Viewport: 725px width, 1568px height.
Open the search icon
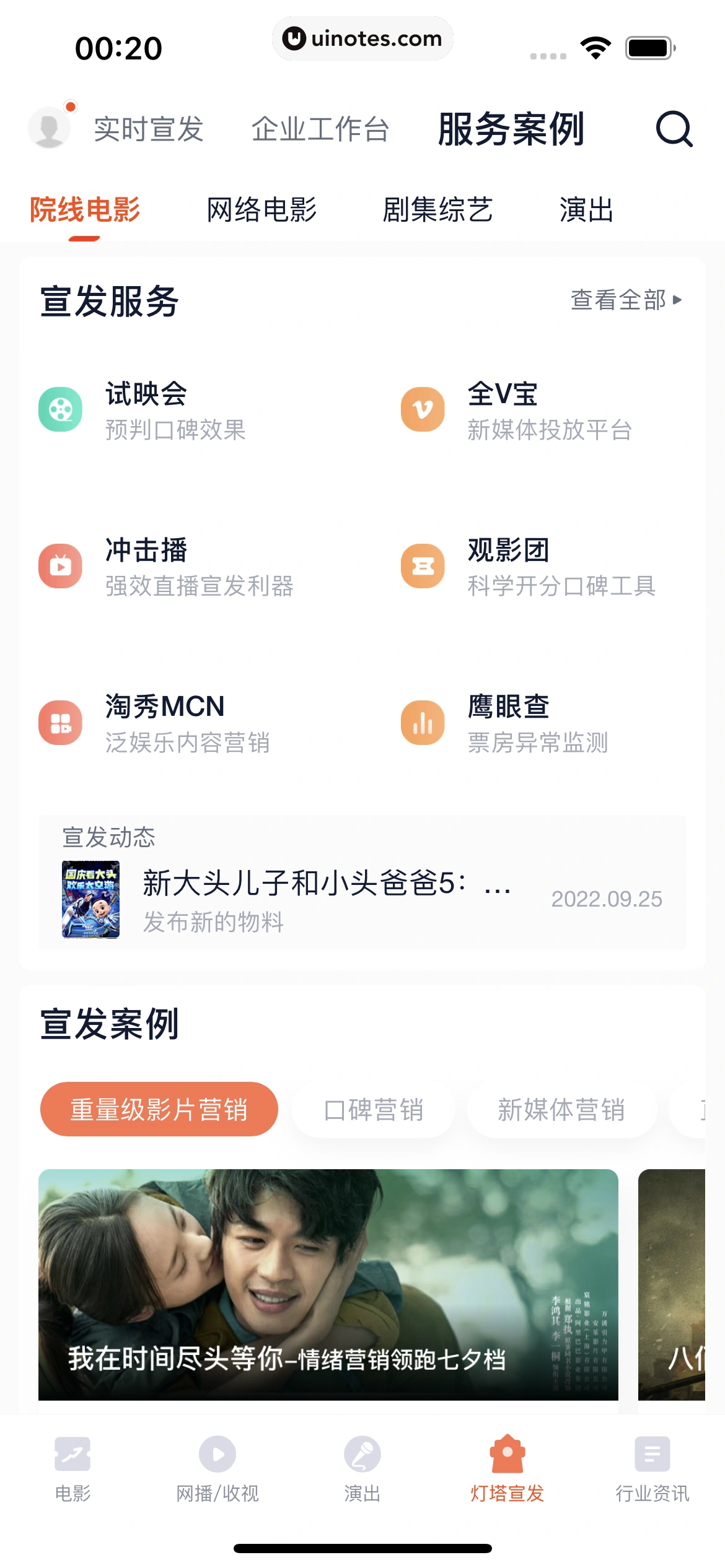click(x=674, y=129)
